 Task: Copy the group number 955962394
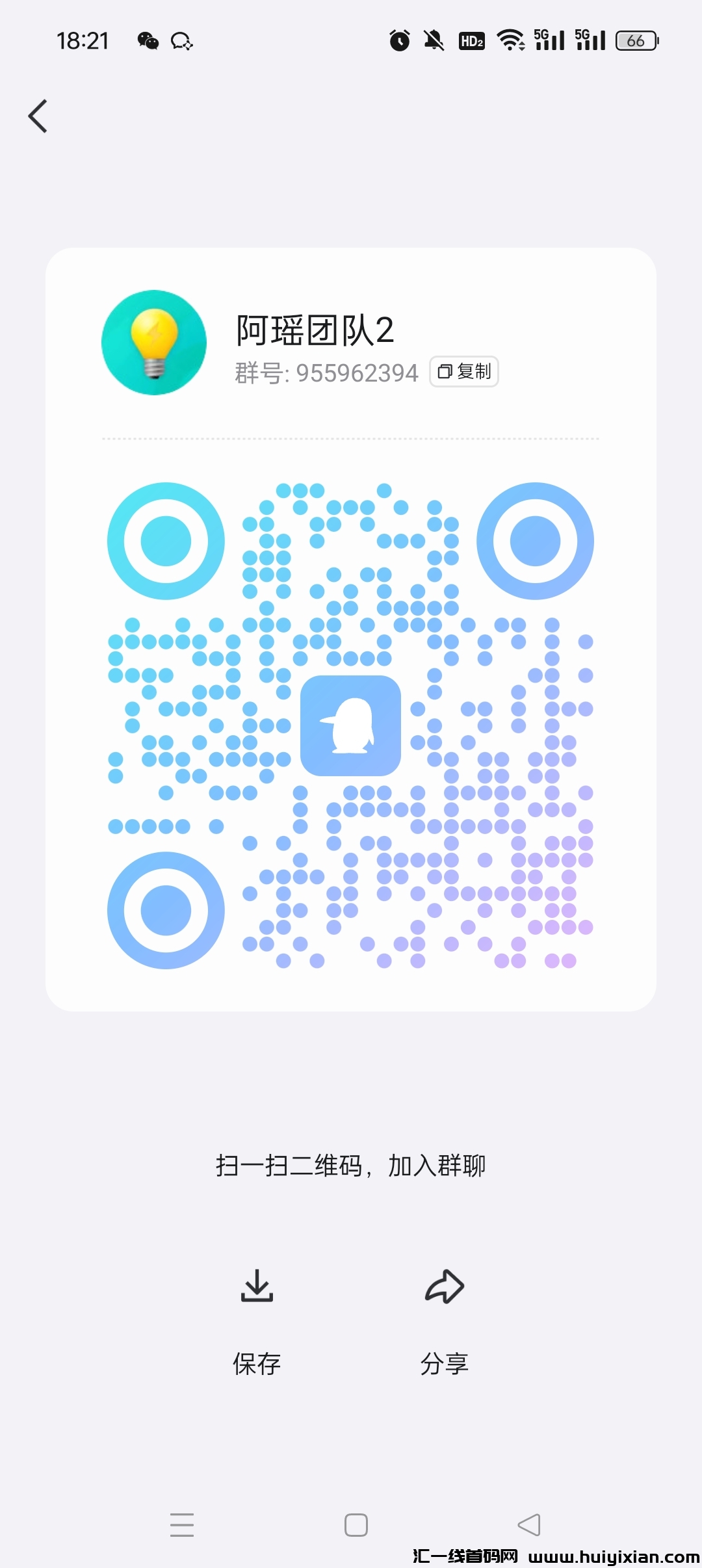tap(464, 372)
